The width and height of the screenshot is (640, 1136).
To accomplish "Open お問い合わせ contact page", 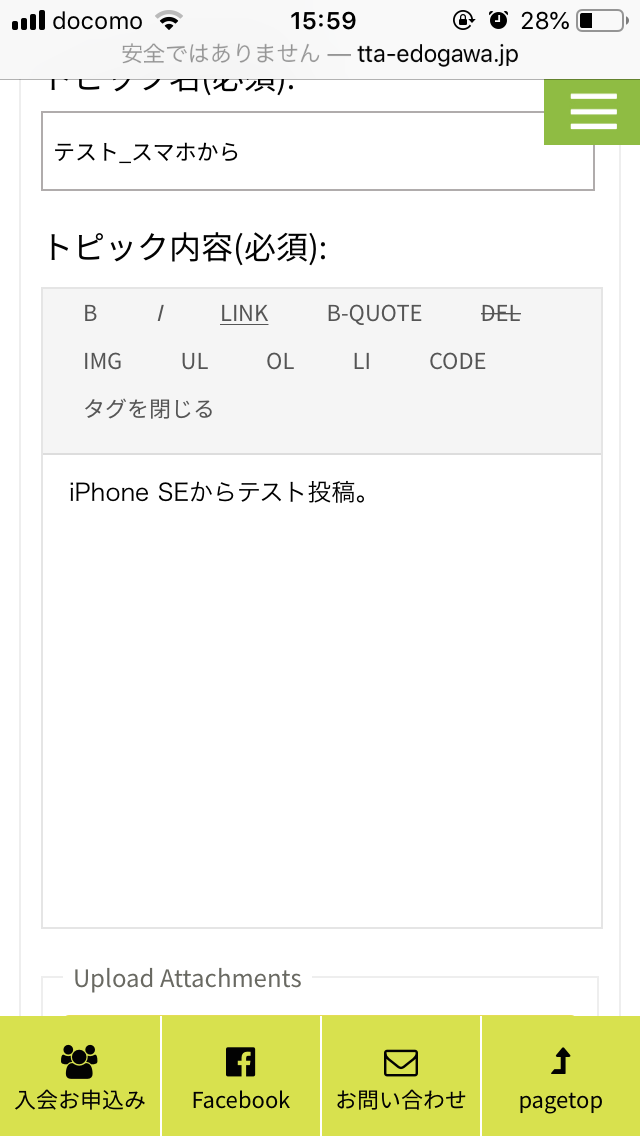I will click(401, 1076).
